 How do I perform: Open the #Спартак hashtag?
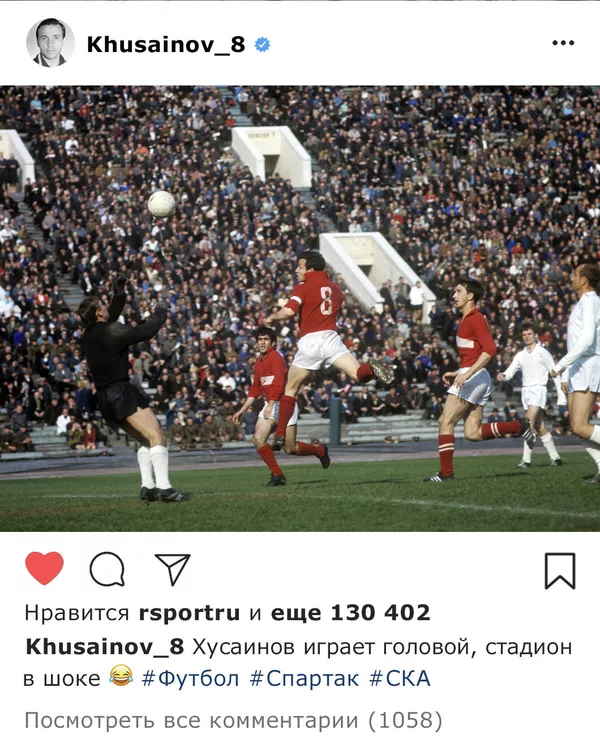pos(303,678)
